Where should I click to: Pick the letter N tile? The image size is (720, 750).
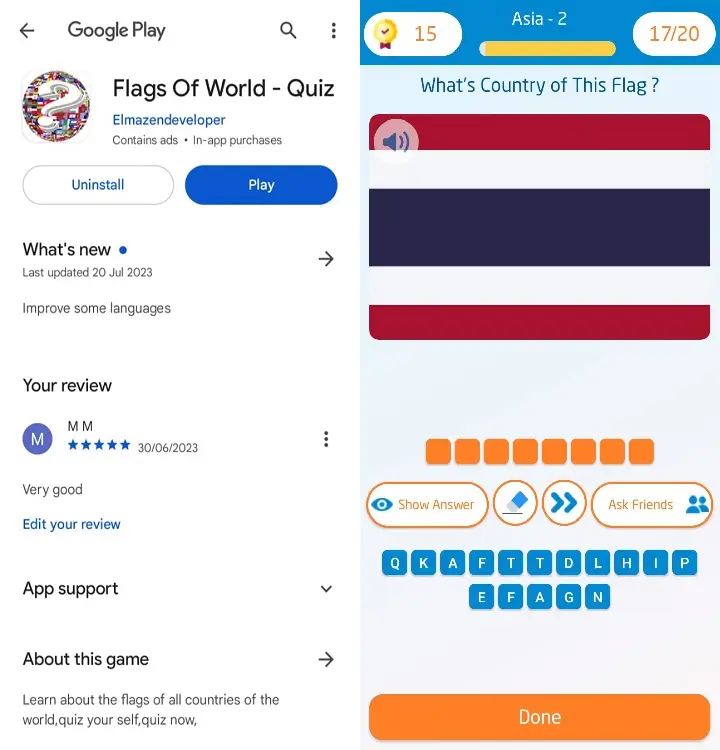pos(597,597)
